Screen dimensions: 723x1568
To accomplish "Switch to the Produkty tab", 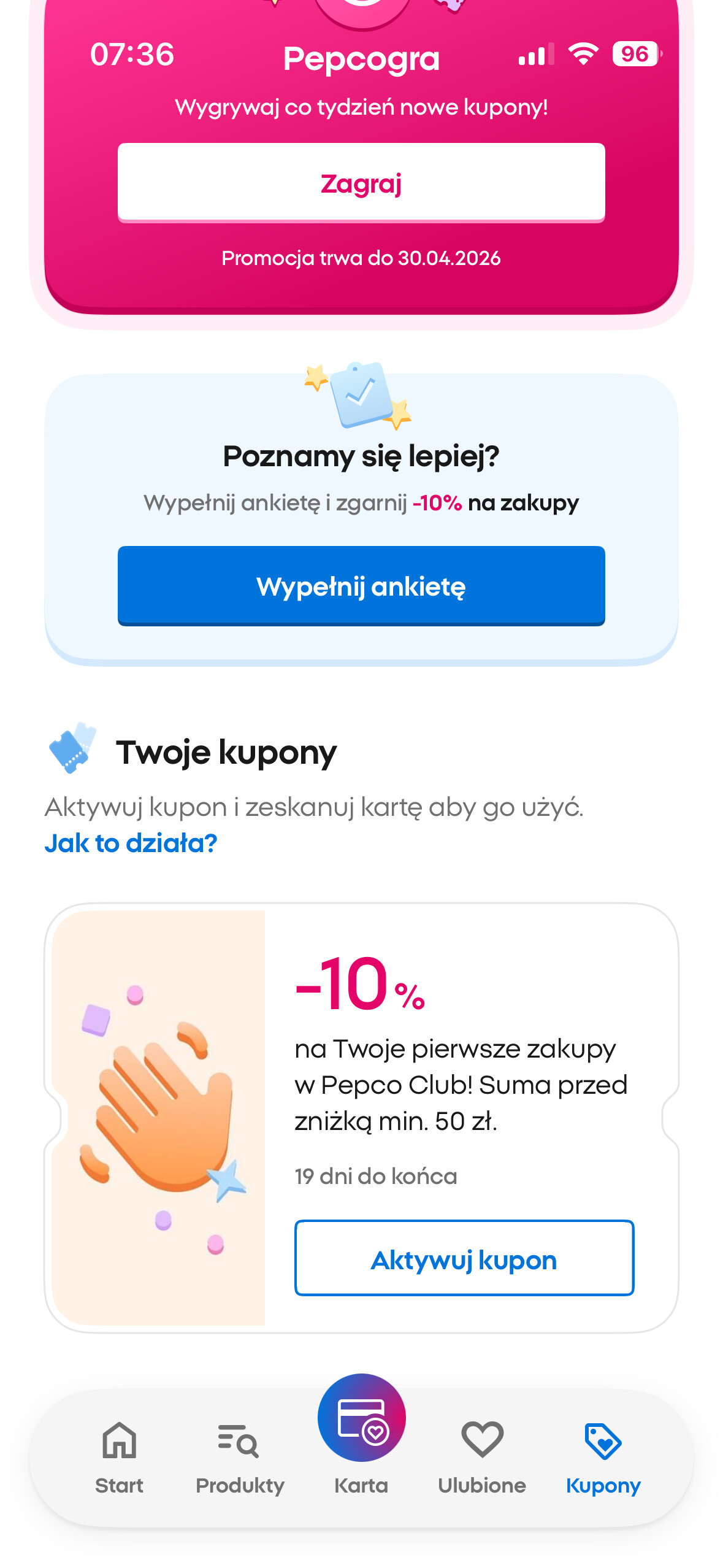I will (240, 1456).
